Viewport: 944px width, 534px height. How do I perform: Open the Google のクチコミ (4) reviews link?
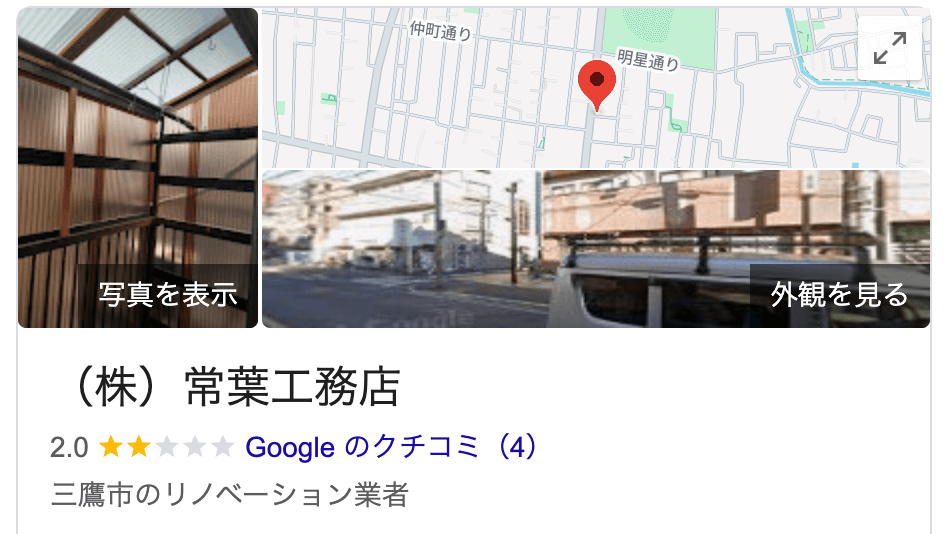click(392, 446)
